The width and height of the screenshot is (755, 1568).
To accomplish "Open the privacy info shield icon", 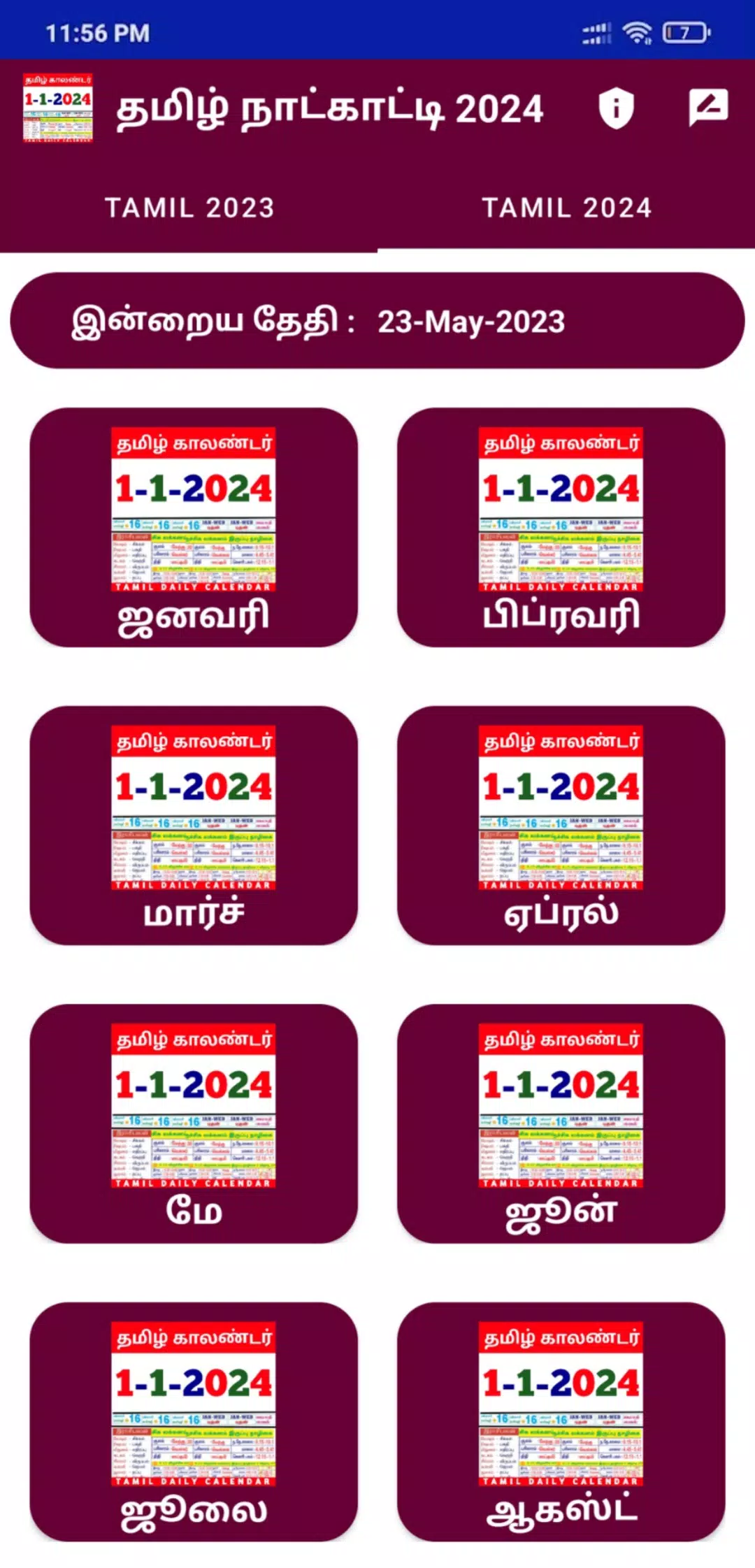I will click(616, 108).
